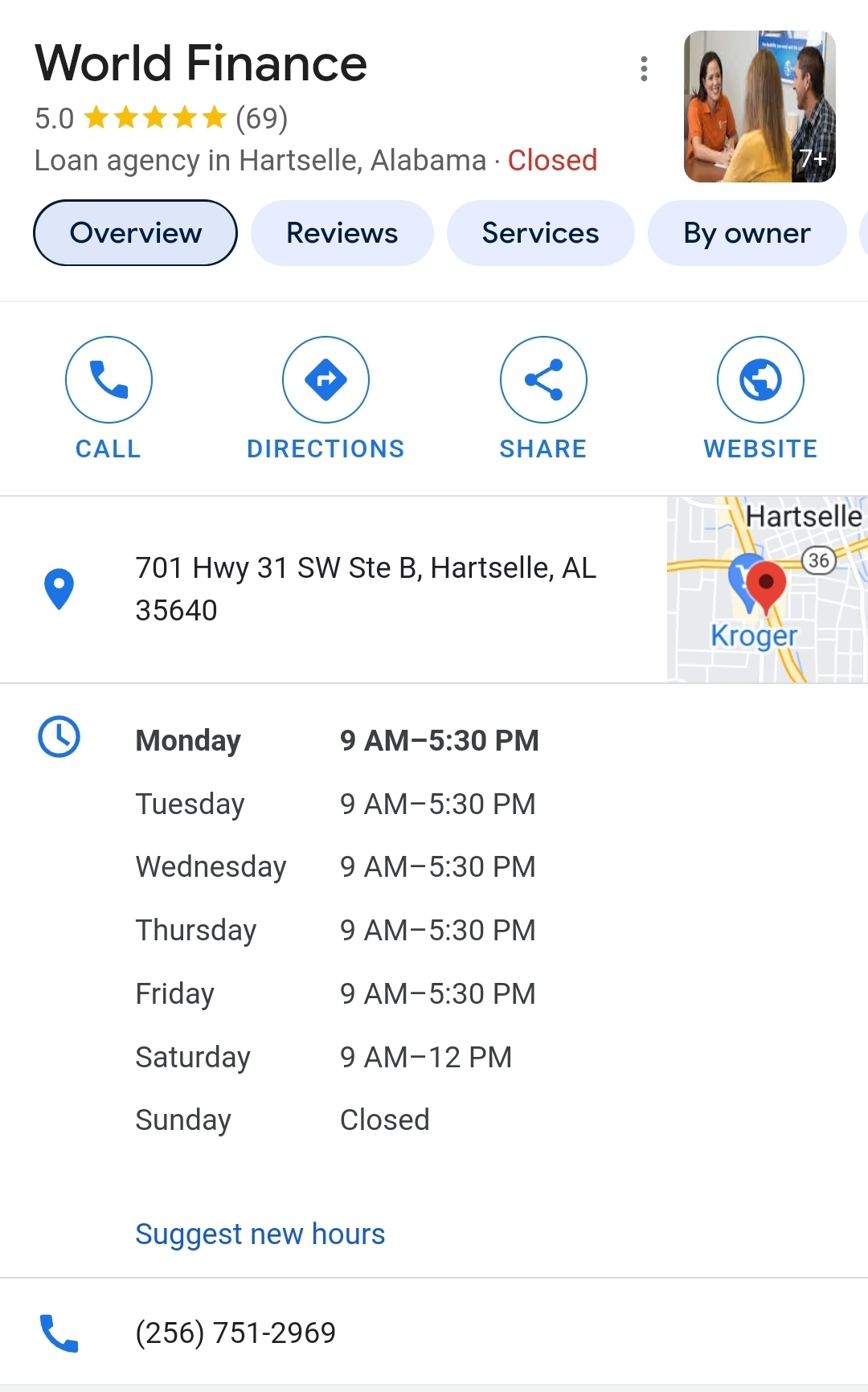Get directions to World Finance

tap(325, 399)
